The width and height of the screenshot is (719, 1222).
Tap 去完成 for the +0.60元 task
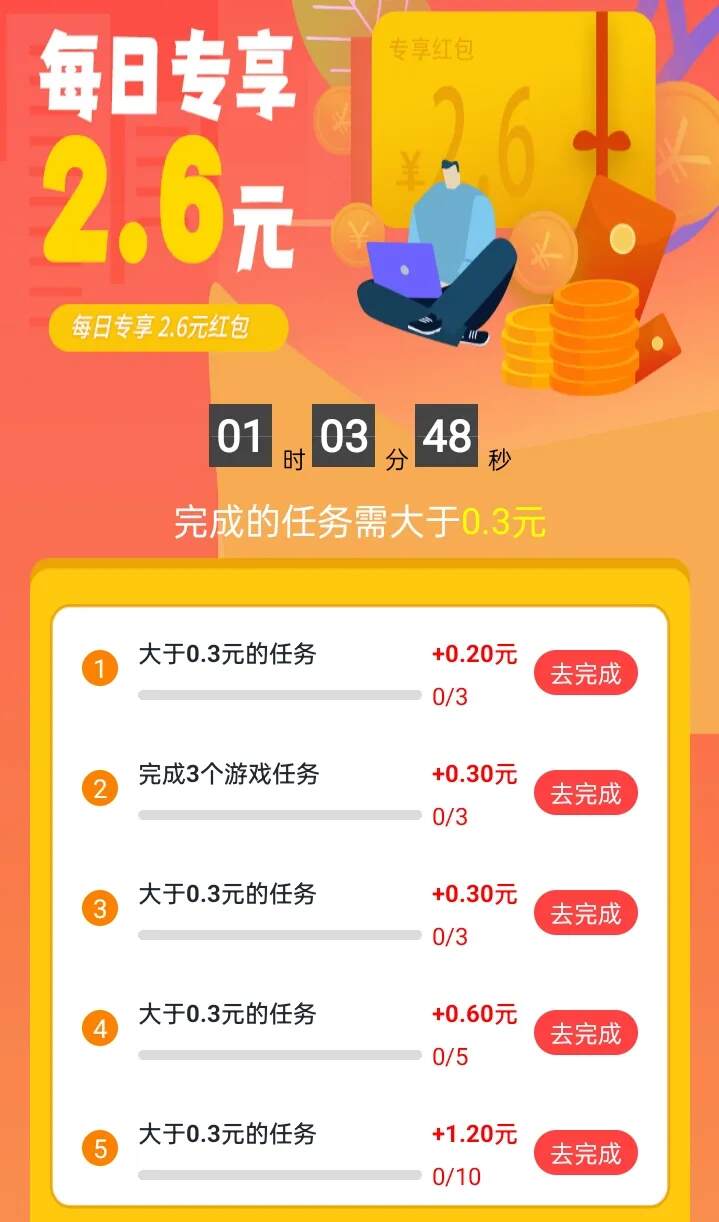click(x=585, y=1033)
